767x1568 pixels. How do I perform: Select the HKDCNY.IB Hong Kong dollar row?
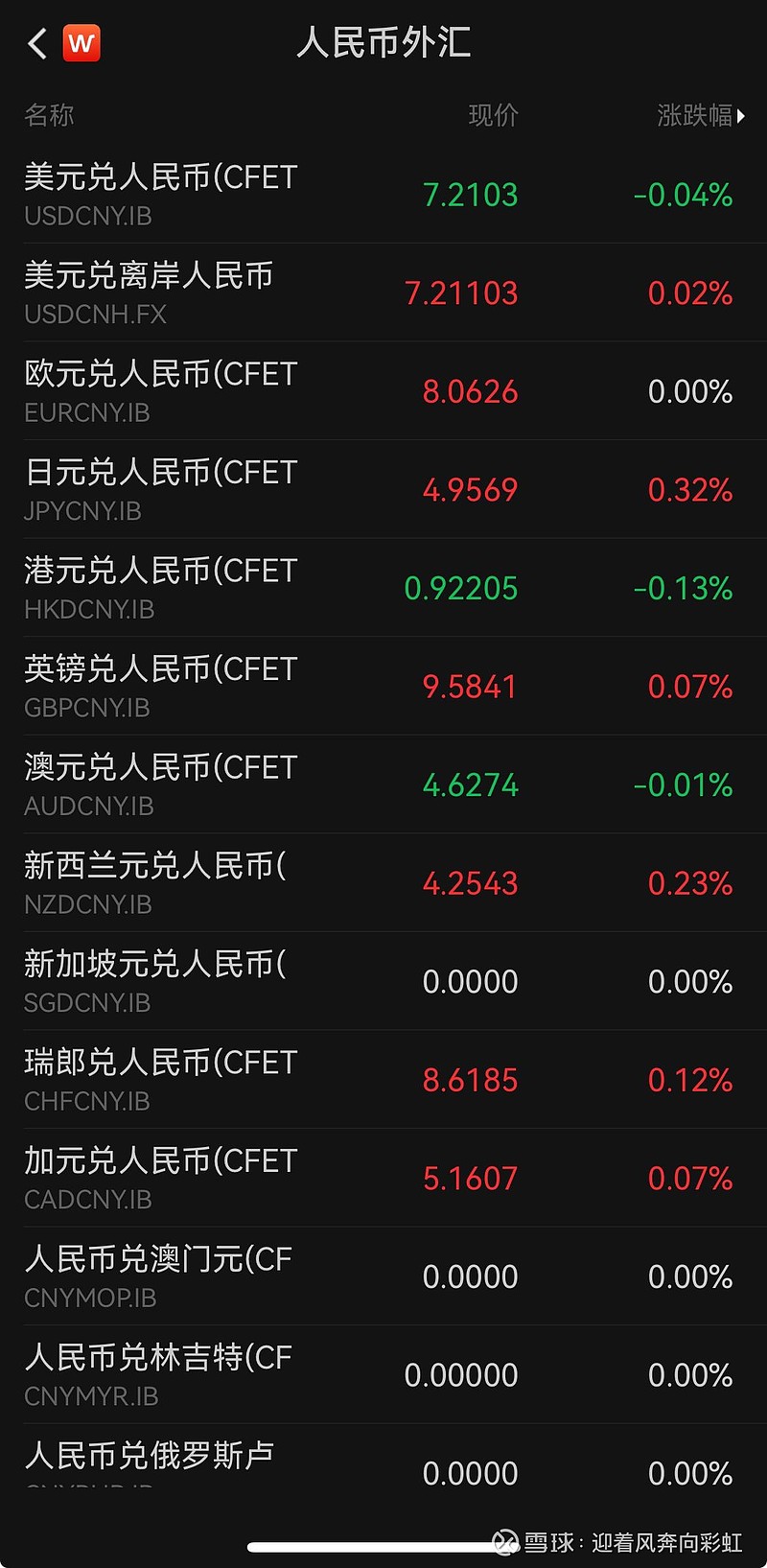coord(383,587)
